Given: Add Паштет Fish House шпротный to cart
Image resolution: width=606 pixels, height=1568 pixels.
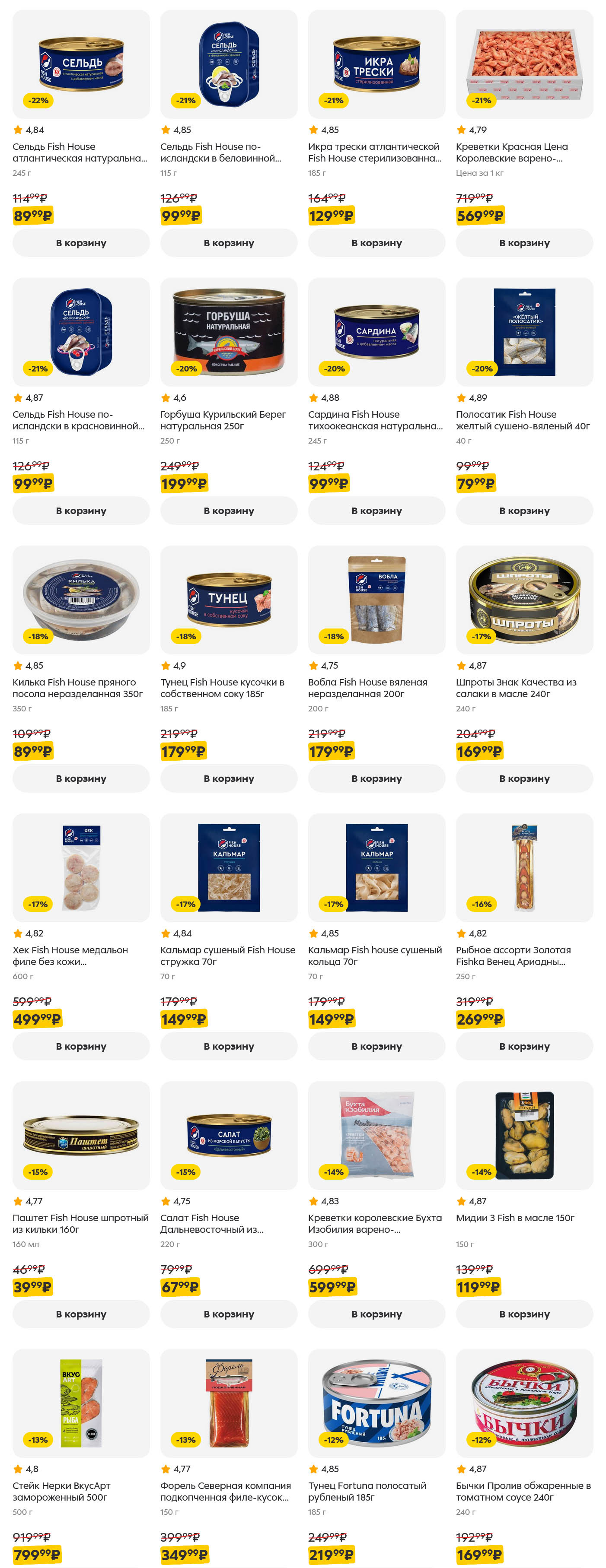Looking at the screenshot, I should [x=81, y=1314].
